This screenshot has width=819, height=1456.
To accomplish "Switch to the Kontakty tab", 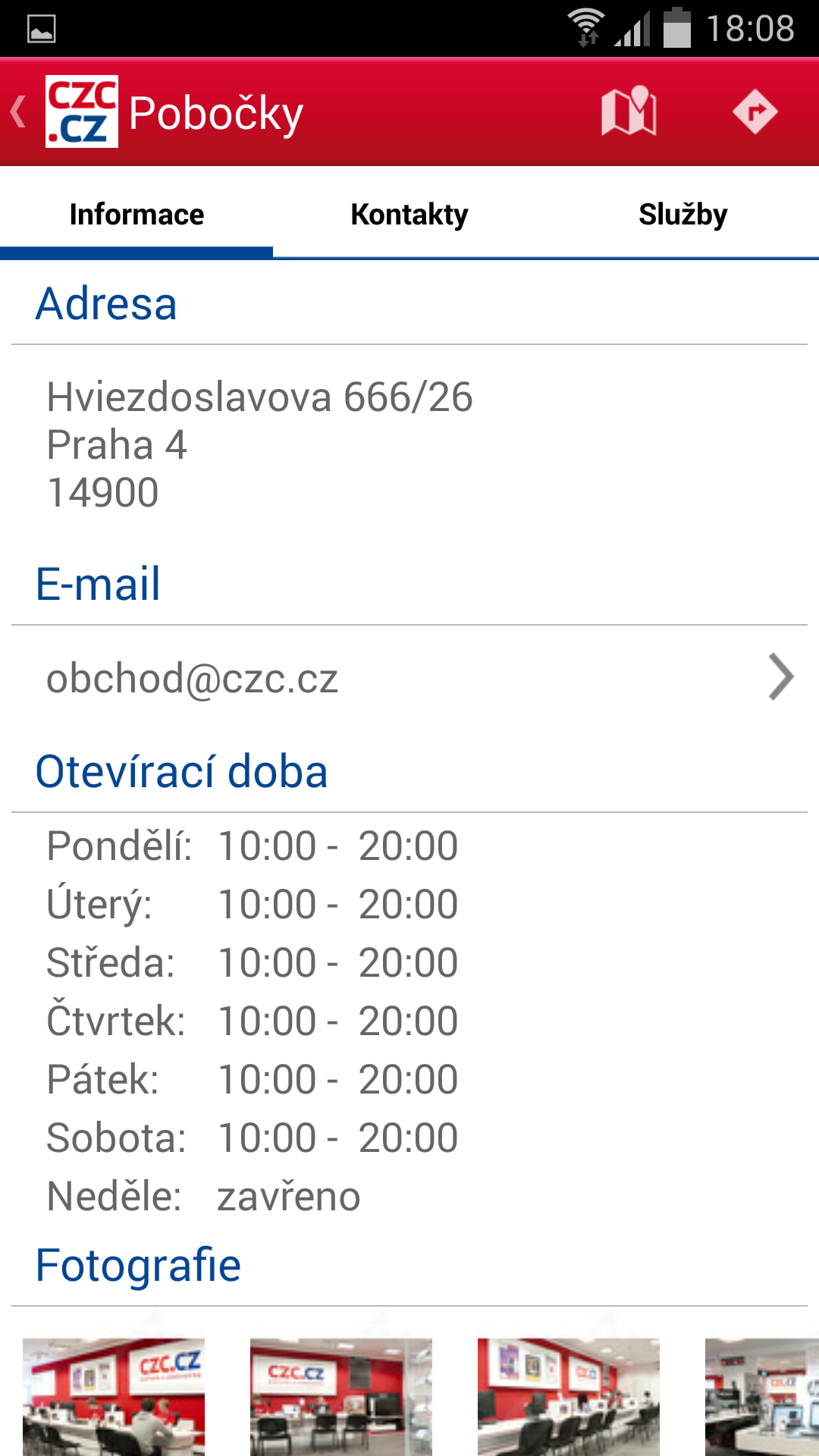I will tap(409, 215).
